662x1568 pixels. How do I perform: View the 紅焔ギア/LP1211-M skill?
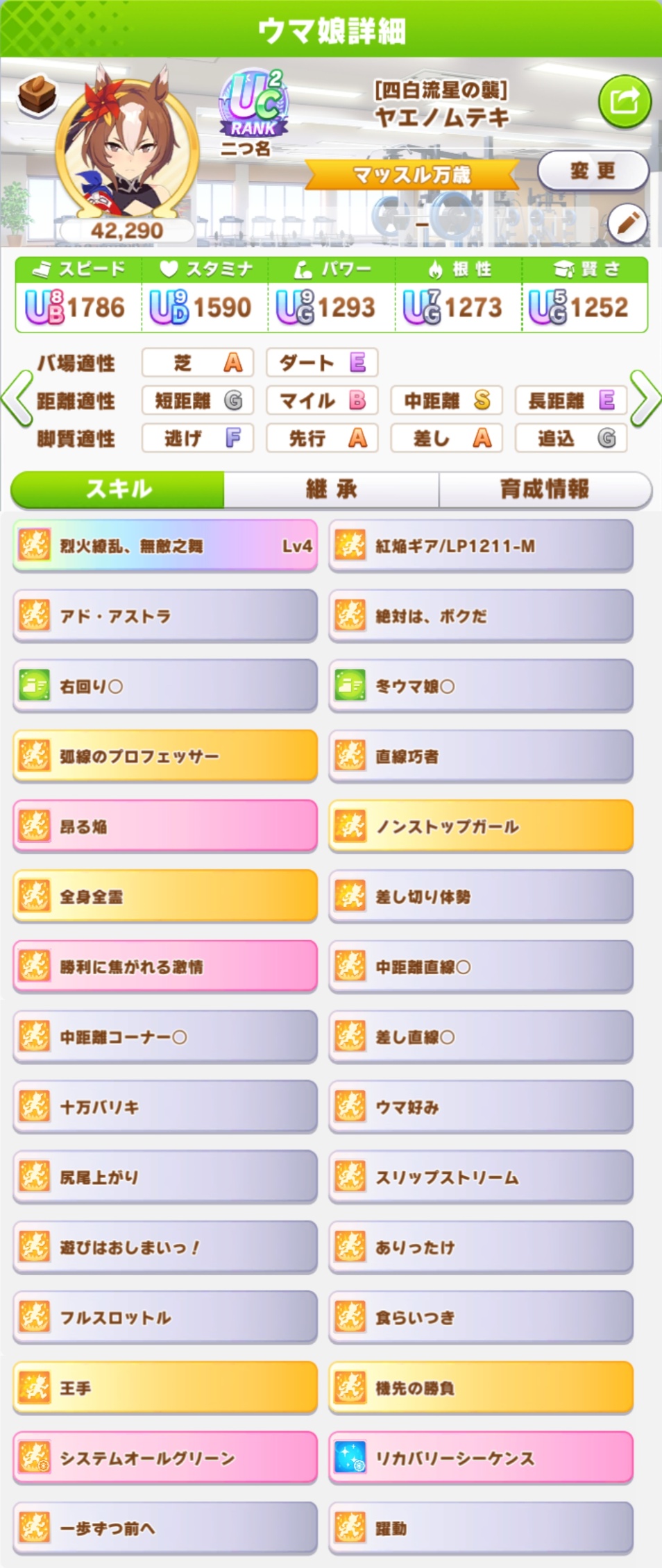pyautogui.click(x=481, y=546)
